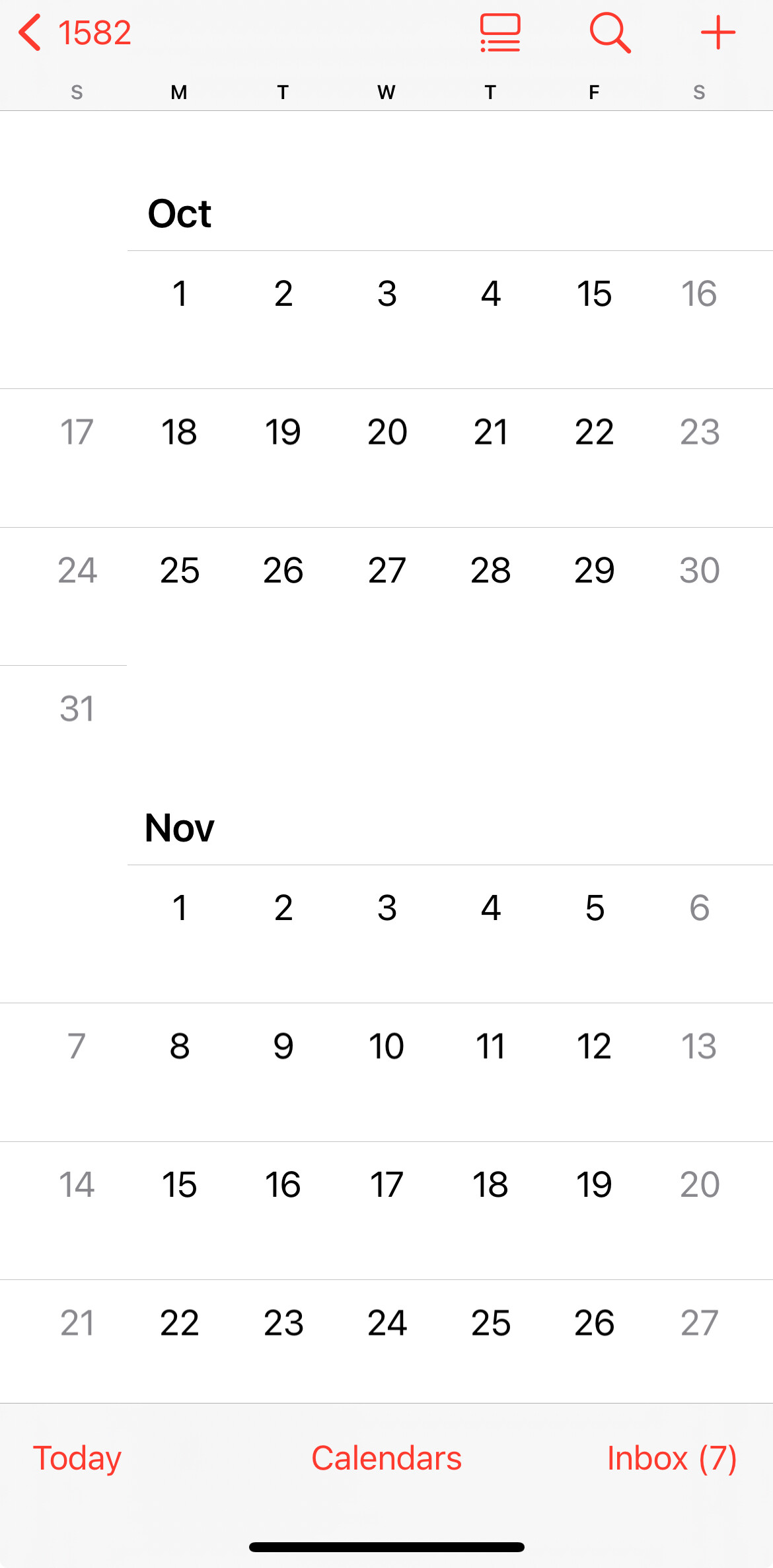This screenshot has height=1568, width=773.
Task: Select November 14
Action: click(77, 1184)
